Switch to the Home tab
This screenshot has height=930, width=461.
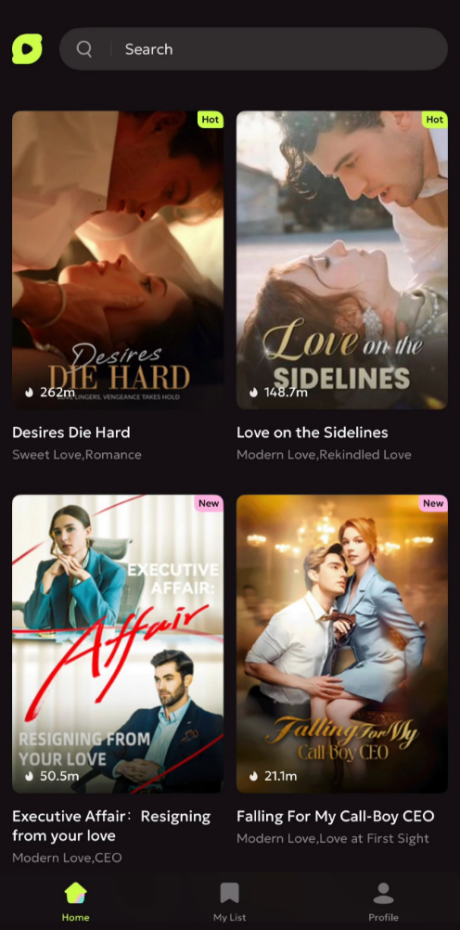pos(75,902)
